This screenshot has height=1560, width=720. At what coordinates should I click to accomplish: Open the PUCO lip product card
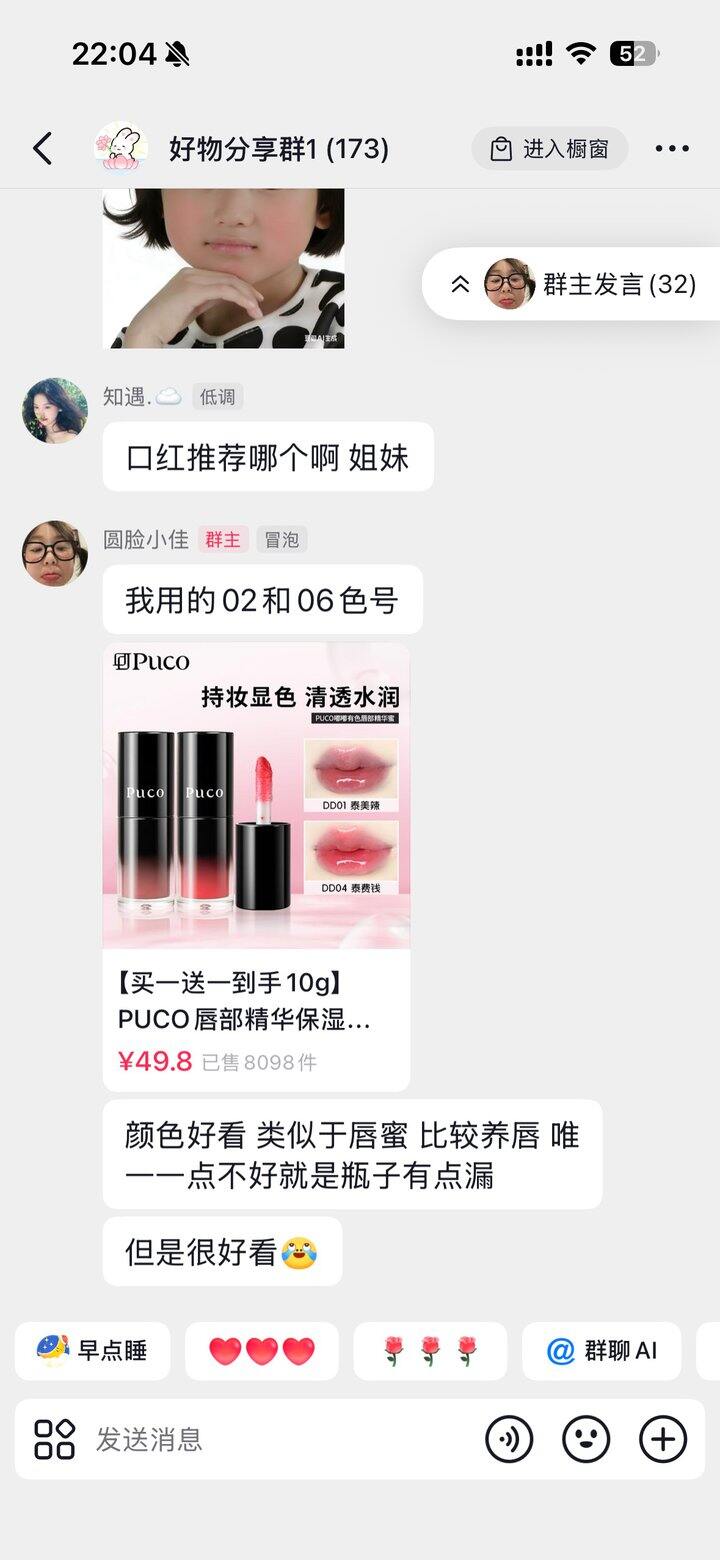[256, 866]
